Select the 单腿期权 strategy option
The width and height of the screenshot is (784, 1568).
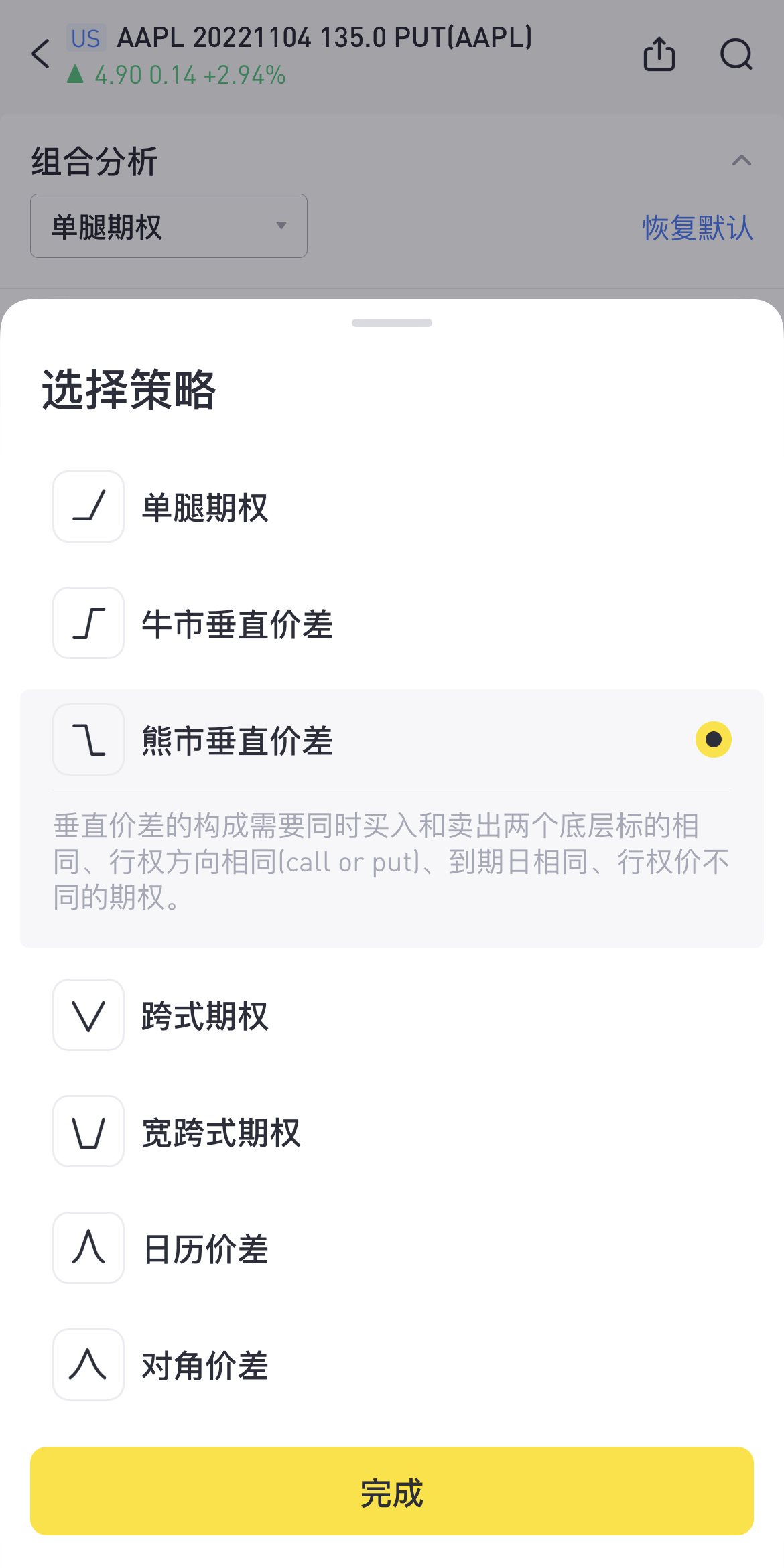392,506
